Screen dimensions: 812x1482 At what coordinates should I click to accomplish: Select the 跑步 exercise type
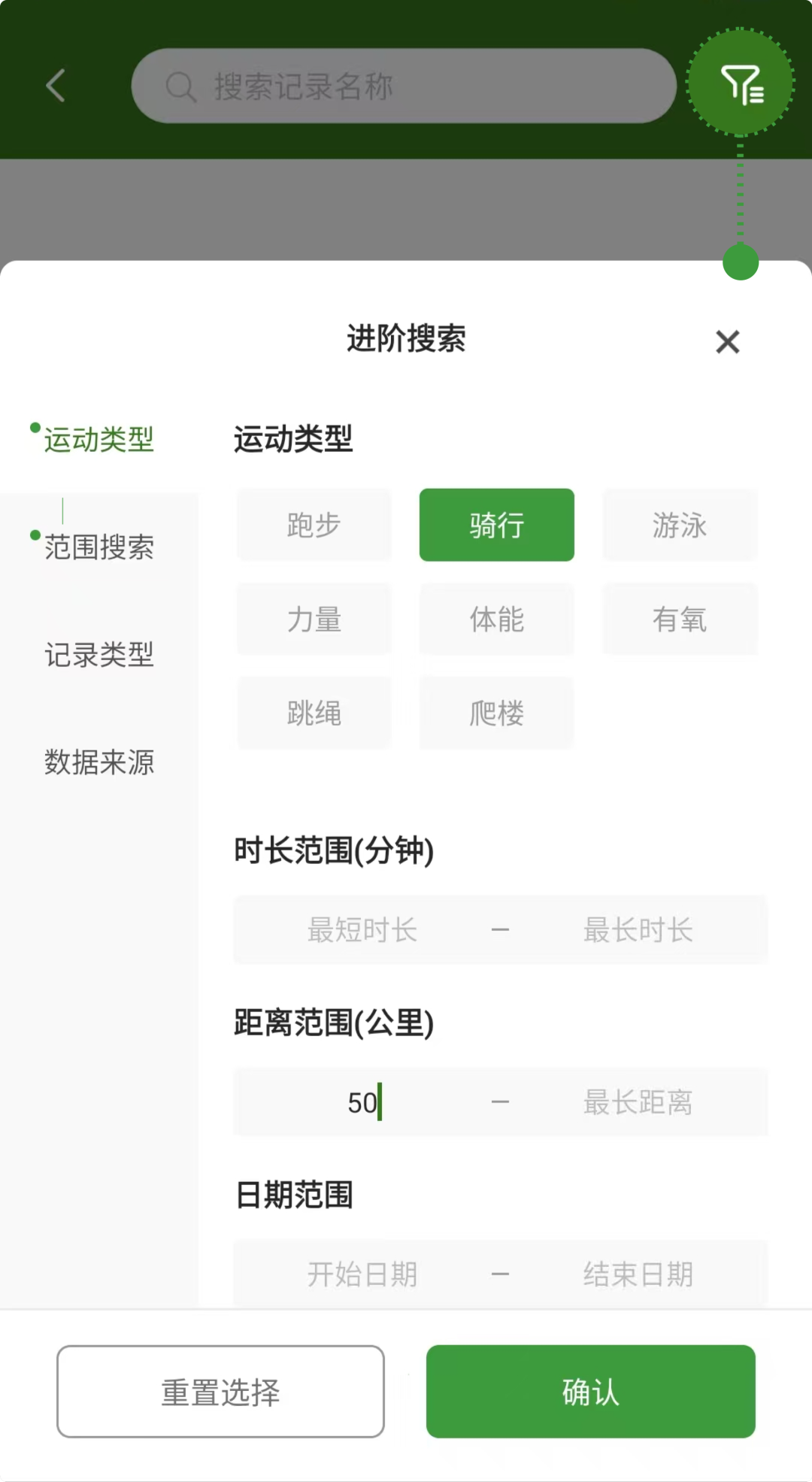(x=314, y=525)
